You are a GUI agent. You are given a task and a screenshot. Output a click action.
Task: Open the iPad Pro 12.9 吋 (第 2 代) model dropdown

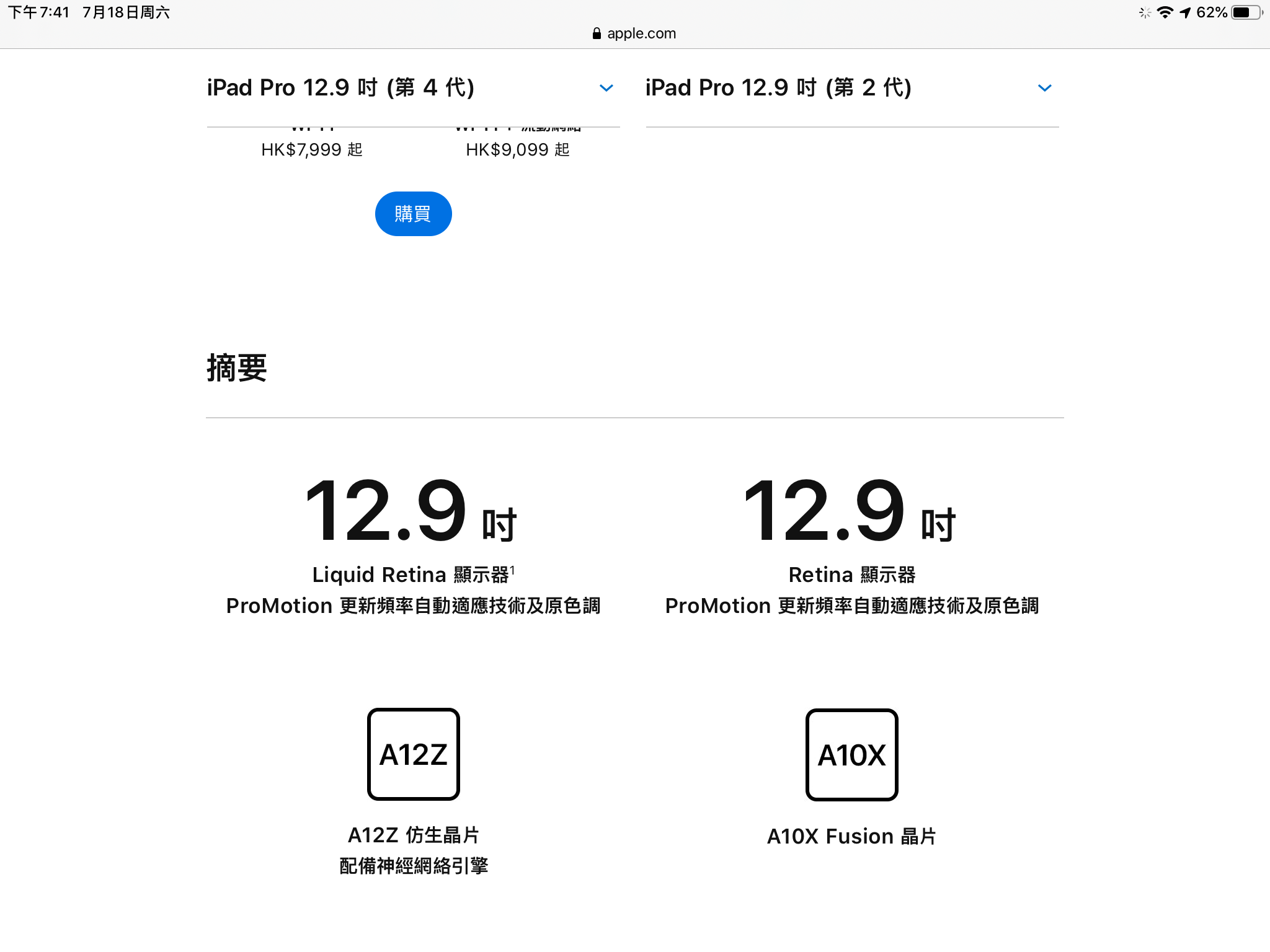(1044, 88)
